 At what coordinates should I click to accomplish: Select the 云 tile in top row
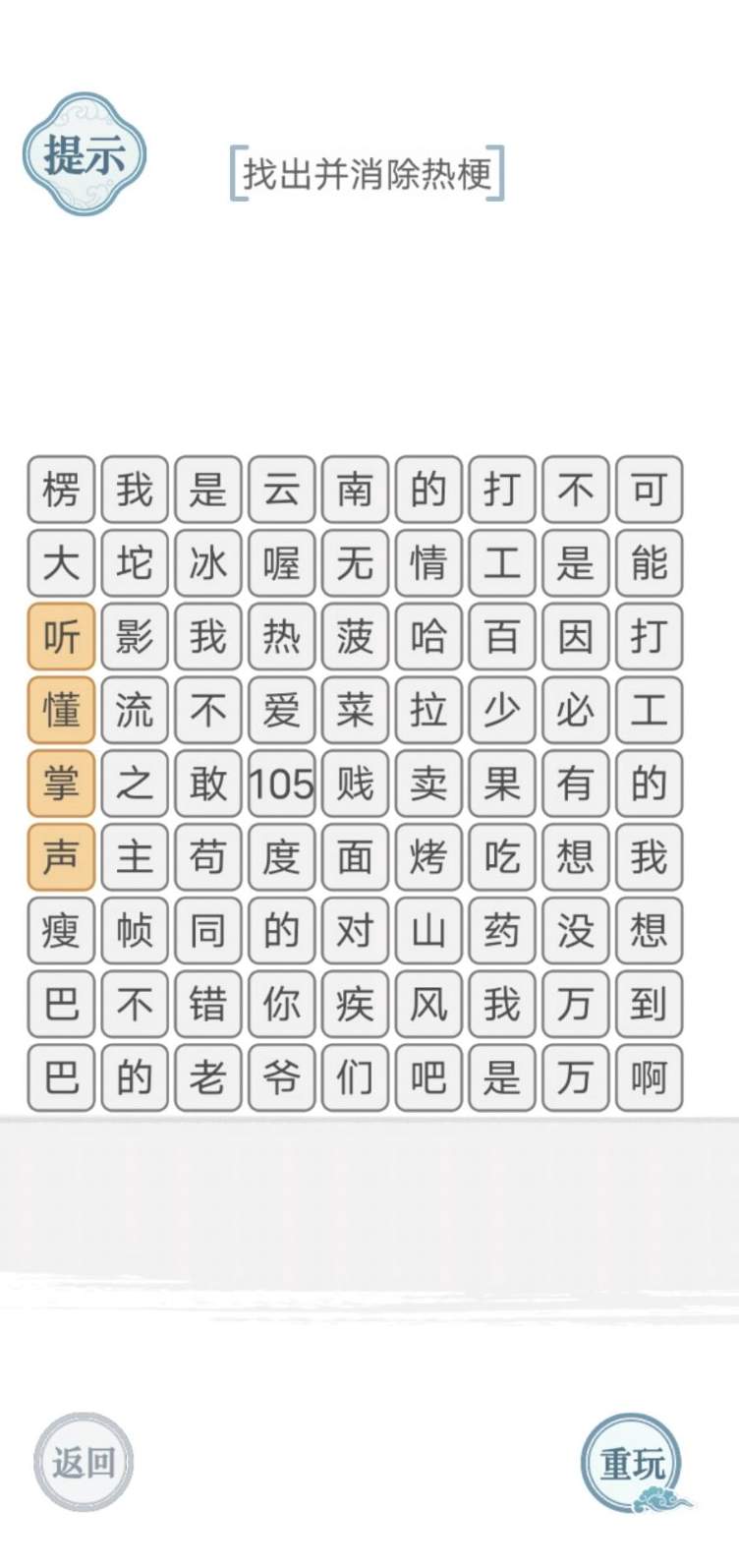click(281, 490)
